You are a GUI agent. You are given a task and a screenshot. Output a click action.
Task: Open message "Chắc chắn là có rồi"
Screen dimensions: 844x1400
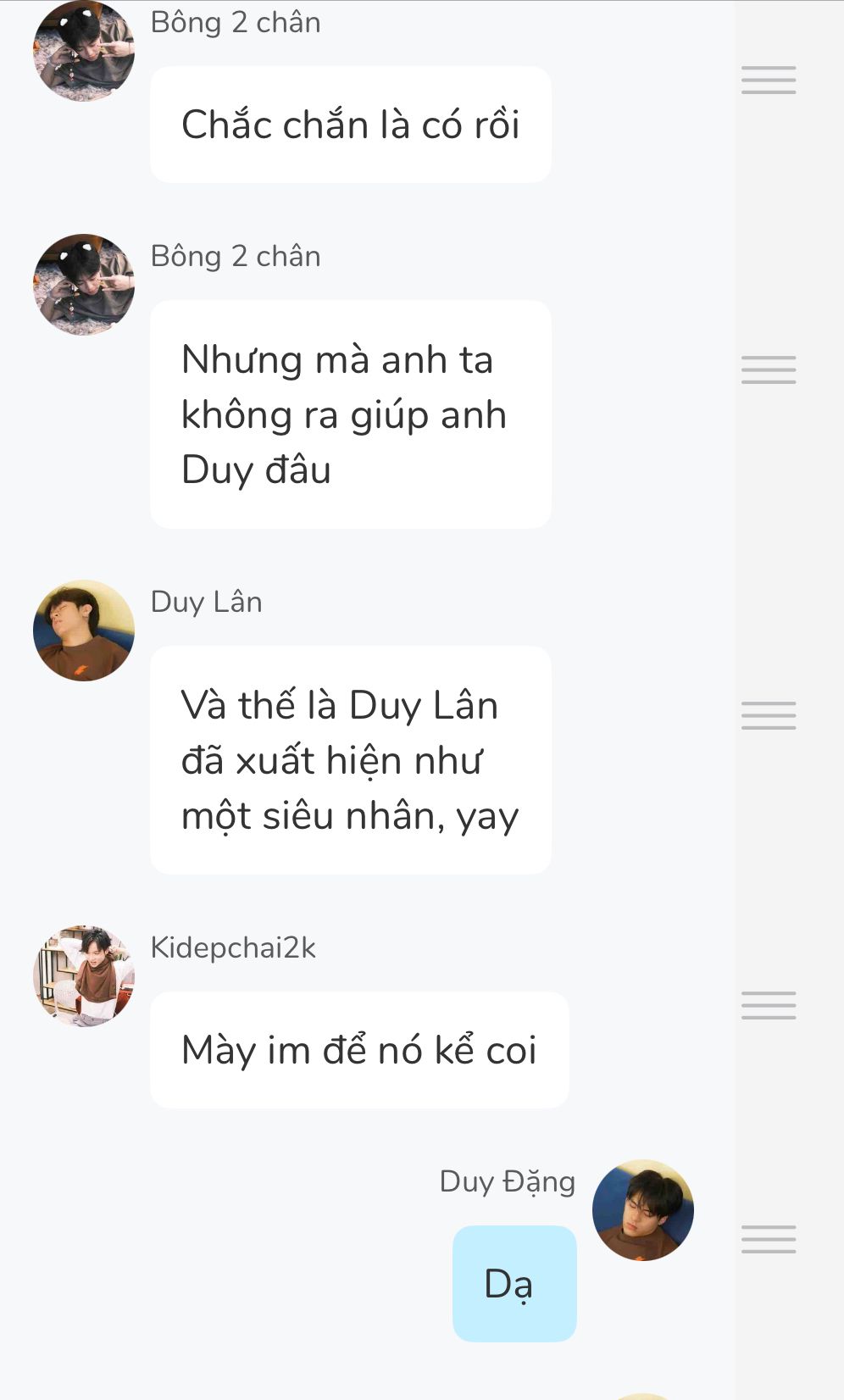pyautogui.click(x=351, y=125)
